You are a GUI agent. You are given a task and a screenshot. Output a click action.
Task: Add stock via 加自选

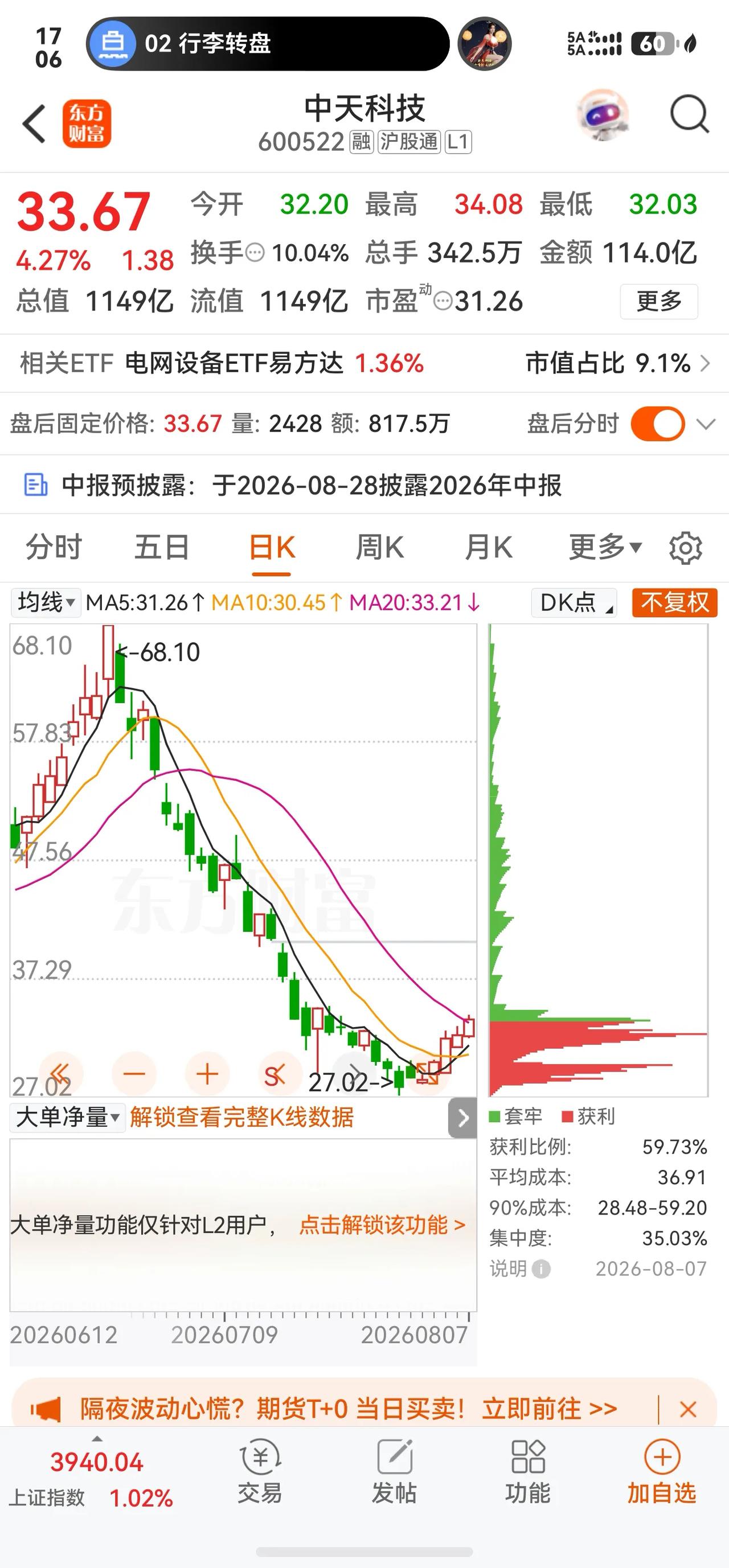662,1471
